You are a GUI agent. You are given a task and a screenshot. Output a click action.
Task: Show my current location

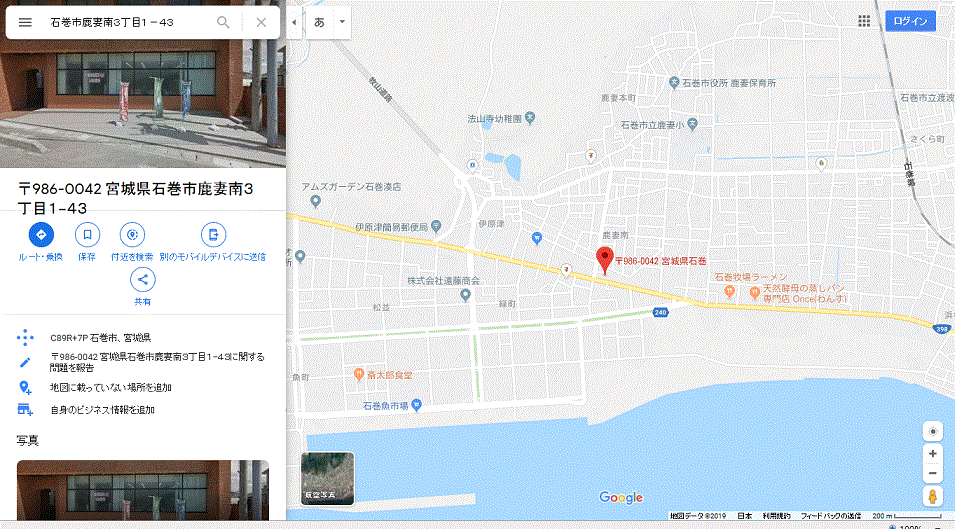(933, 431)
